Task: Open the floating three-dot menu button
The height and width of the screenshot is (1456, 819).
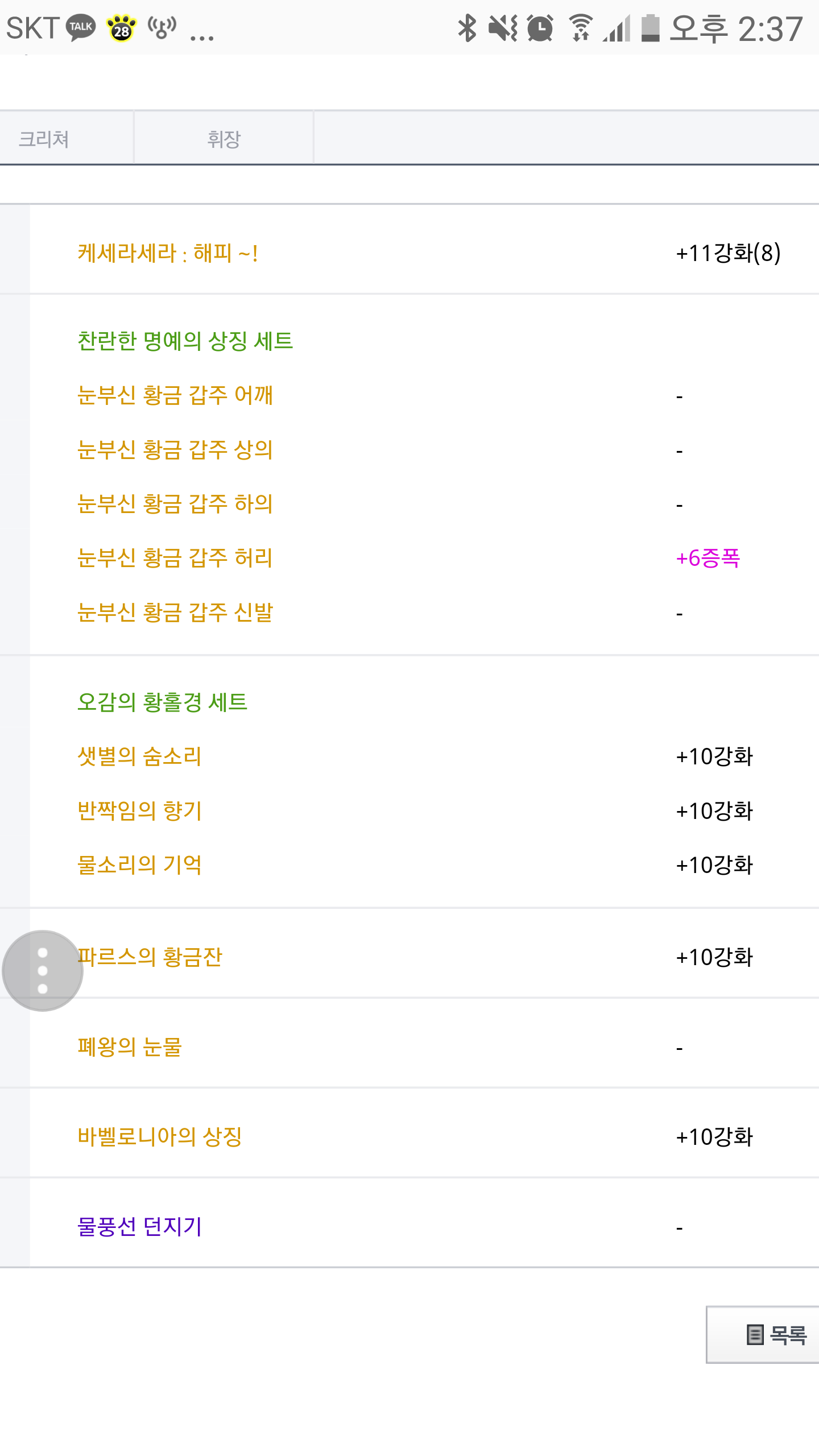Action: 43,970
